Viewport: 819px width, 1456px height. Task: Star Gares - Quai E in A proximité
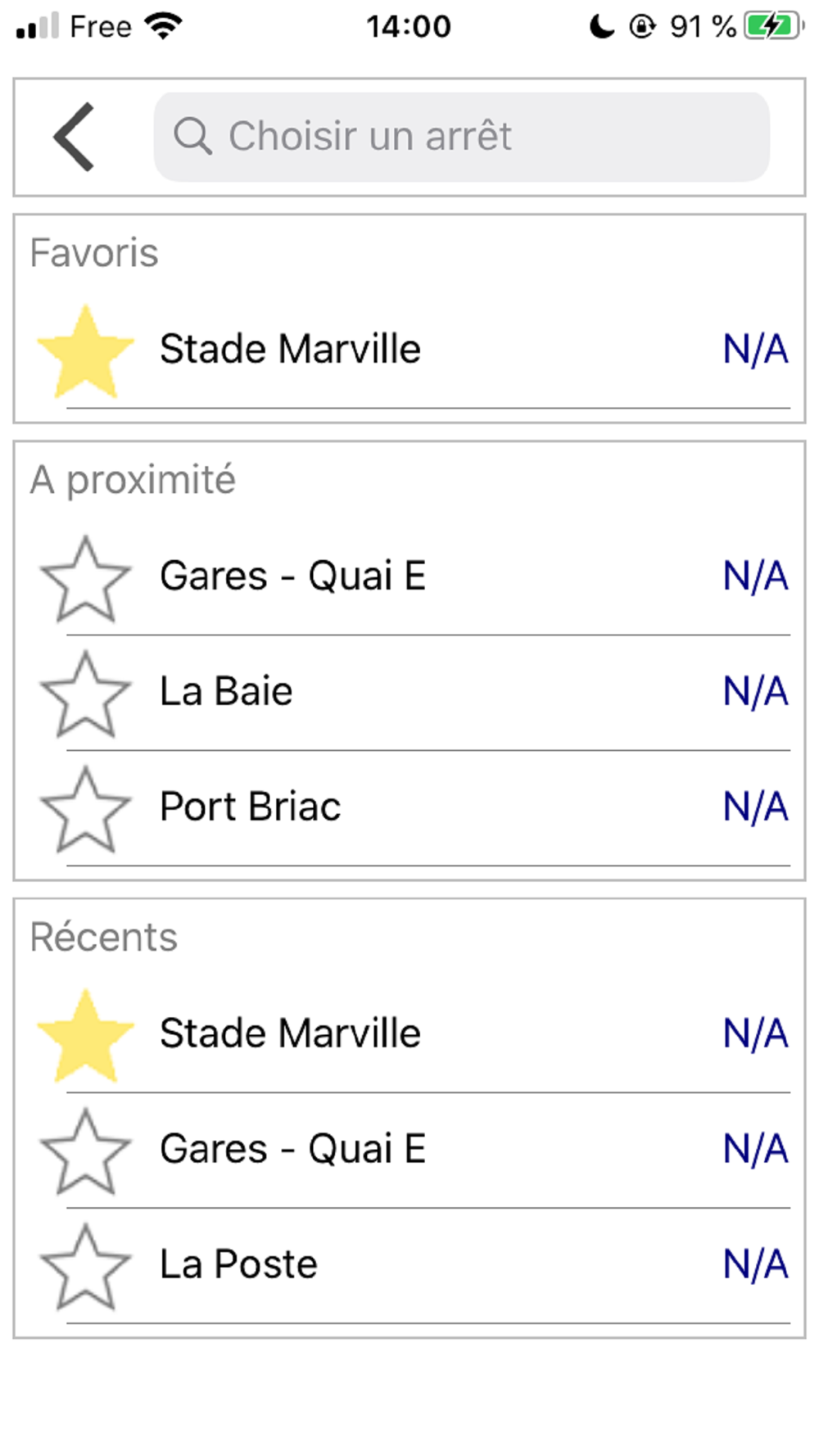click(85, 578)
